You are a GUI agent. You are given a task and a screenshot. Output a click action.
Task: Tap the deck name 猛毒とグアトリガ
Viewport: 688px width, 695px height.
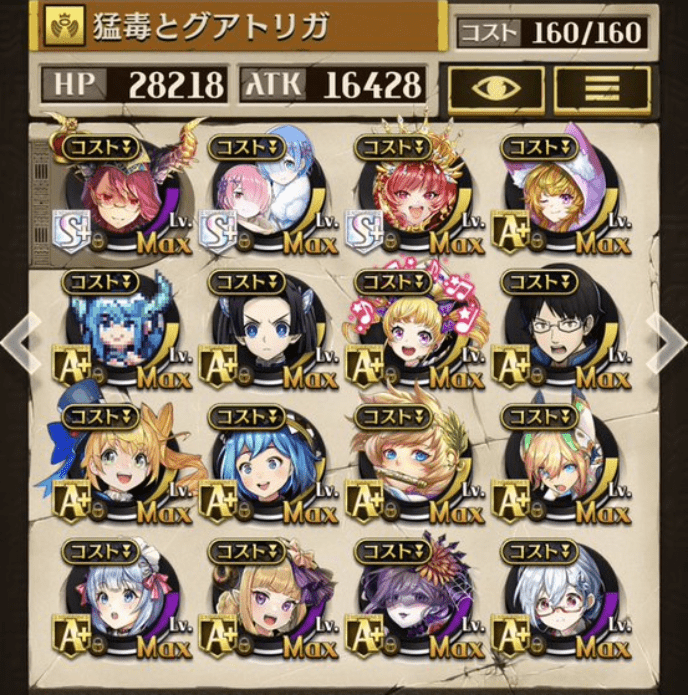click(210, 28)
